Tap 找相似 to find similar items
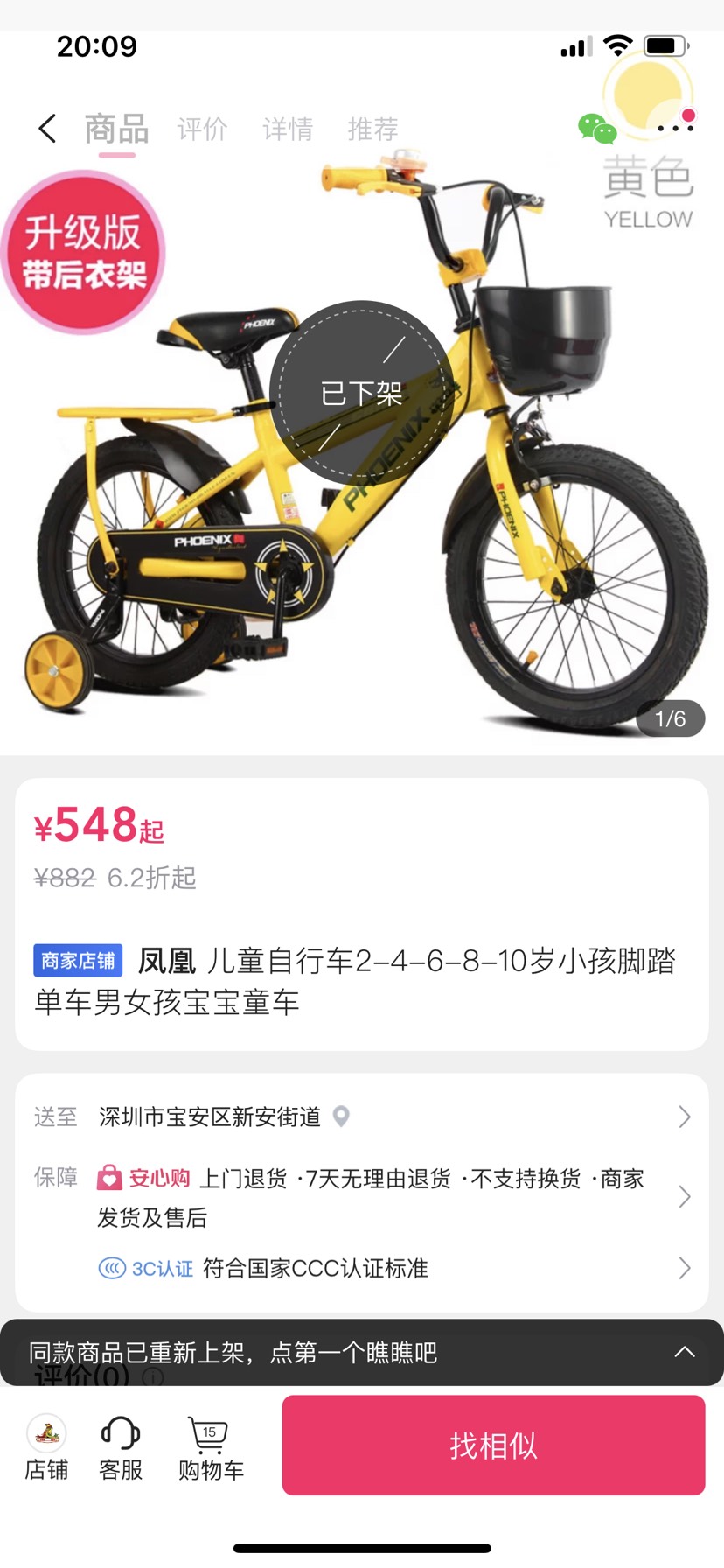Screen dimensions: 724x1568 [493, 1445]
